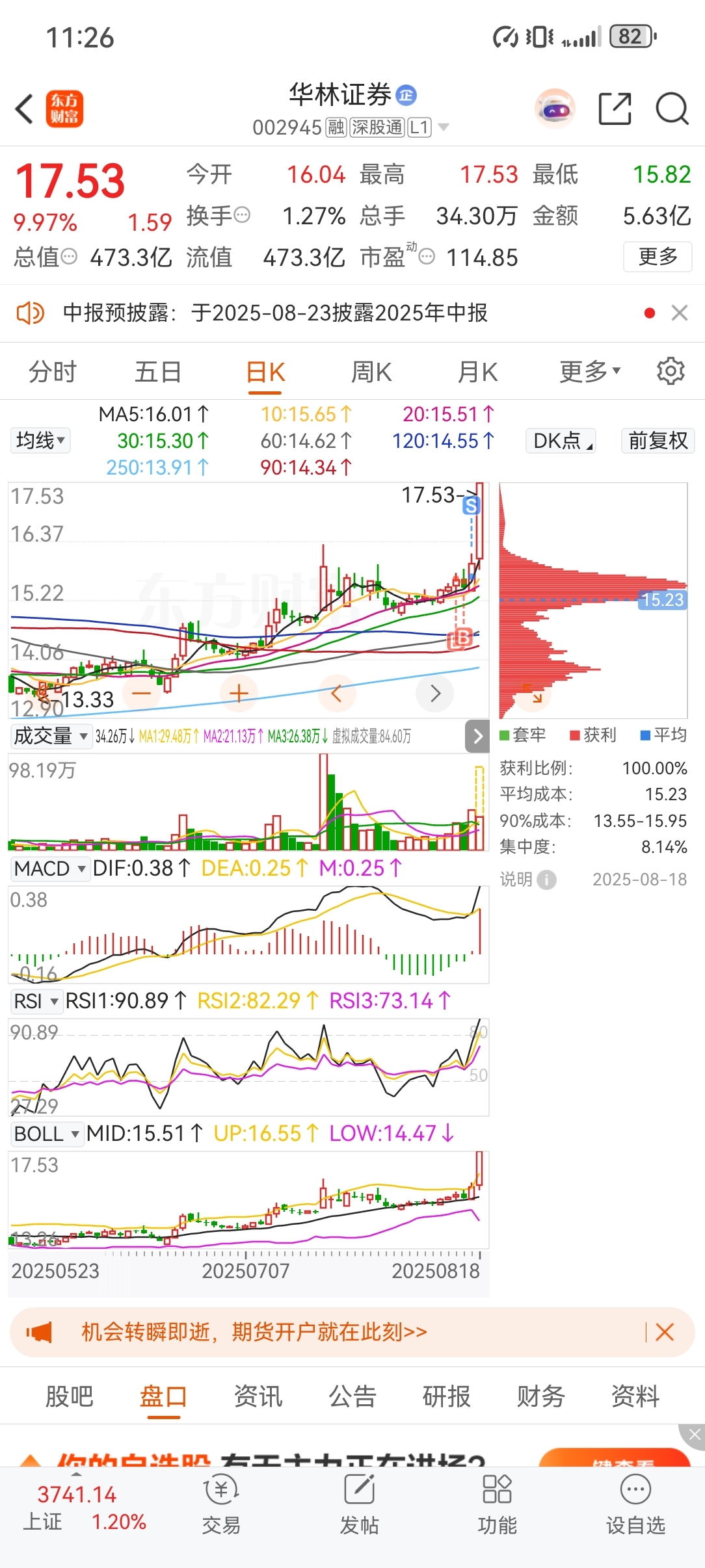
Task: Switch to the 周K chart tab
Action: pos(371,372)
